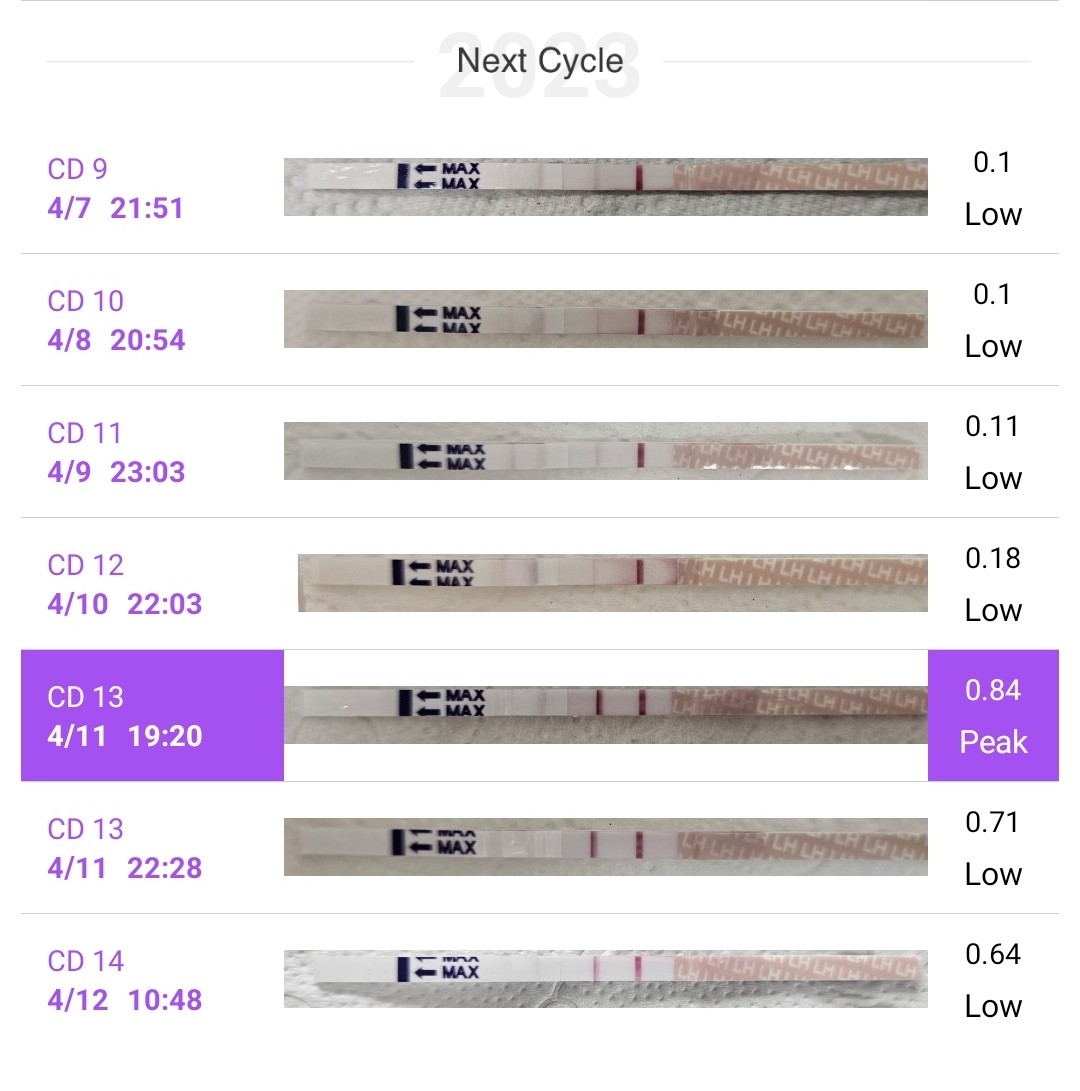View the CD 12 result reading 0.18
Screen dimensions: 1080x1091
point(540,584)
